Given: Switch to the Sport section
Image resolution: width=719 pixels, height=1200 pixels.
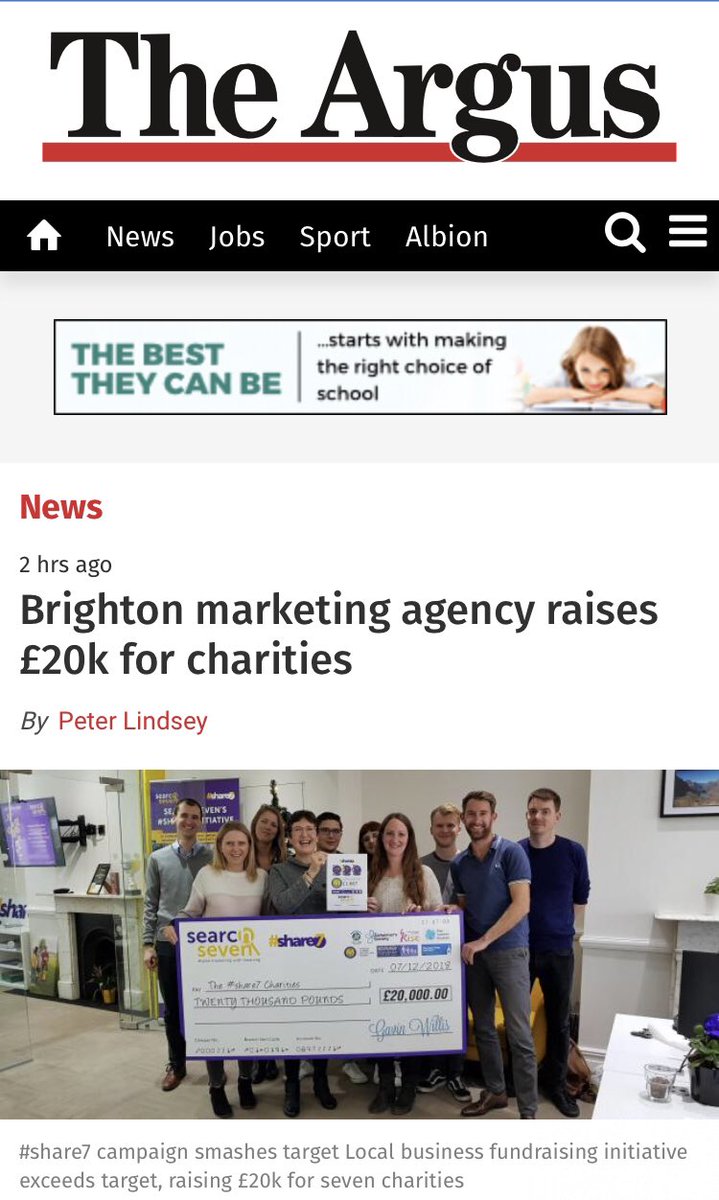Looking at the screenshot, I should pyautogui.click(x=335, y=237).
